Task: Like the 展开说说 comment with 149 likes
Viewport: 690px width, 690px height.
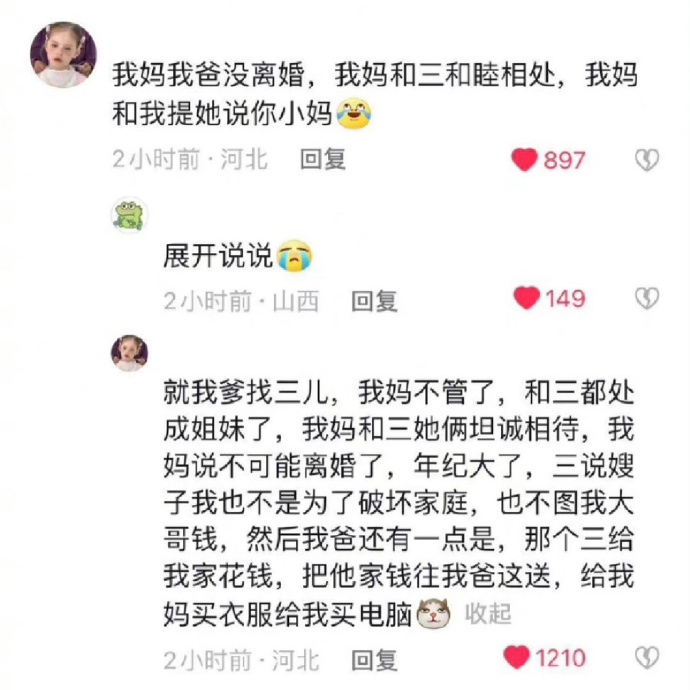Action: point(524,299)
